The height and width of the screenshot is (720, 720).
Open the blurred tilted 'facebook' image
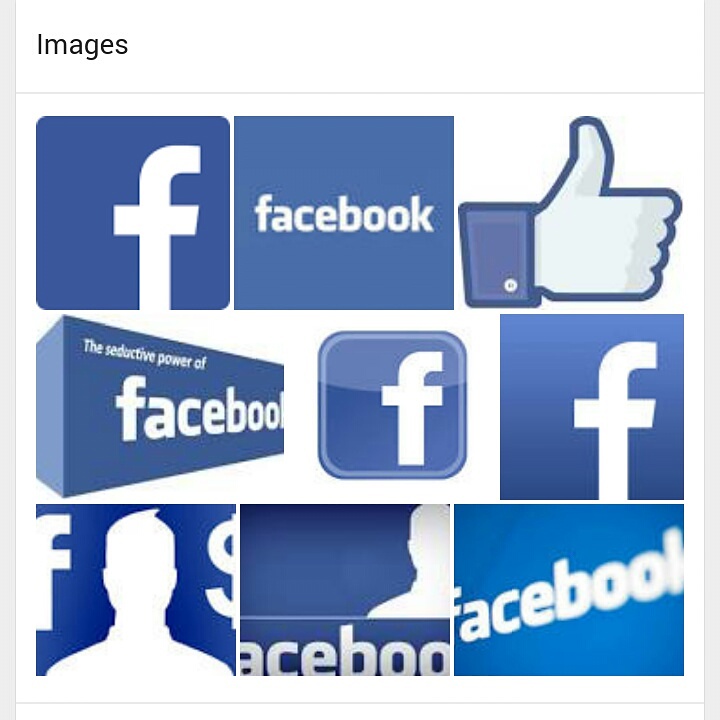(x=569, y=590)
